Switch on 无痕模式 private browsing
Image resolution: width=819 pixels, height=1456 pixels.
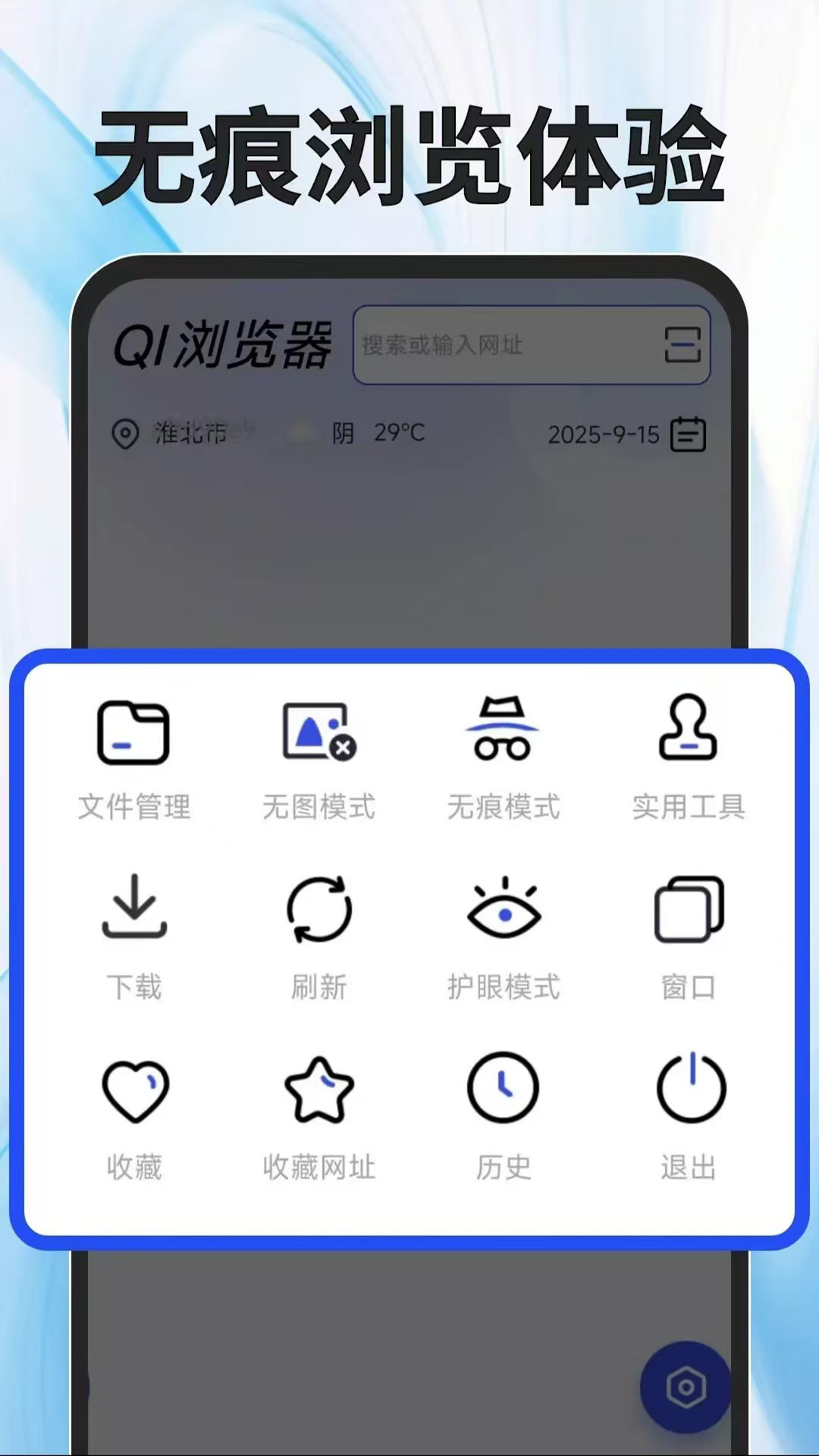[504, 730]
